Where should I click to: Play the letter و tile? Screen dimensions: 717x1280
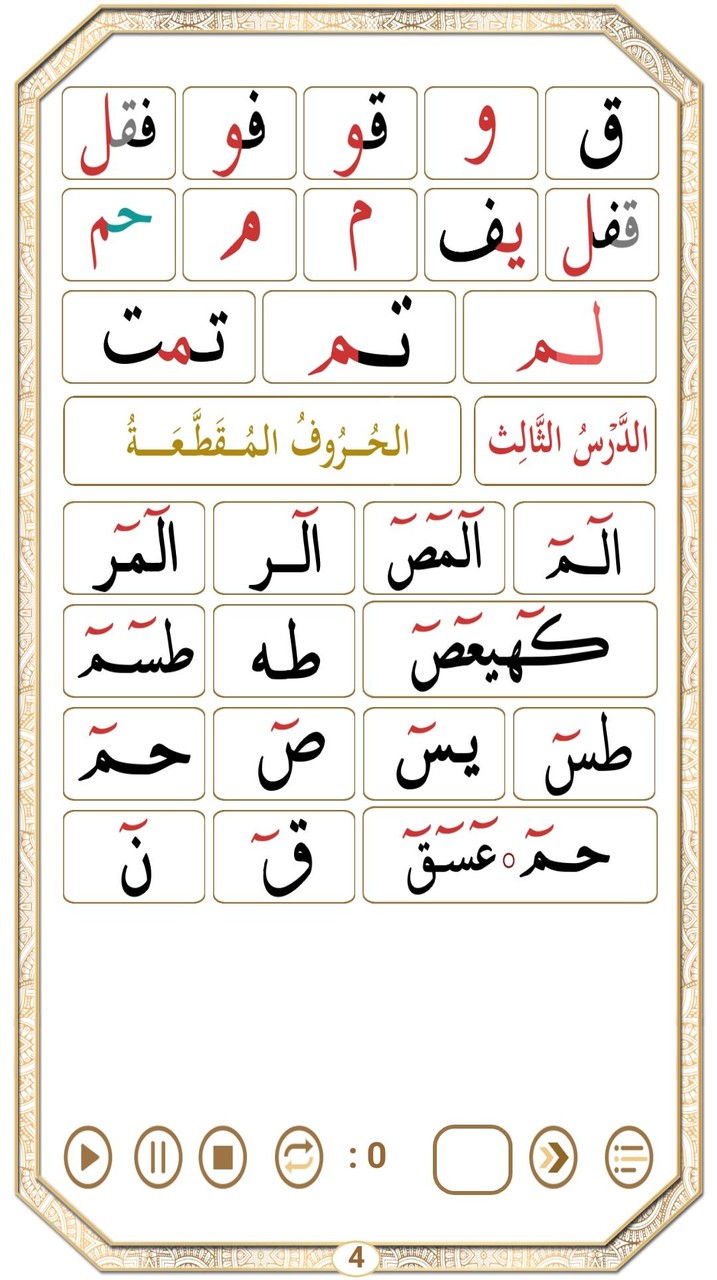[x=481, y=133]
